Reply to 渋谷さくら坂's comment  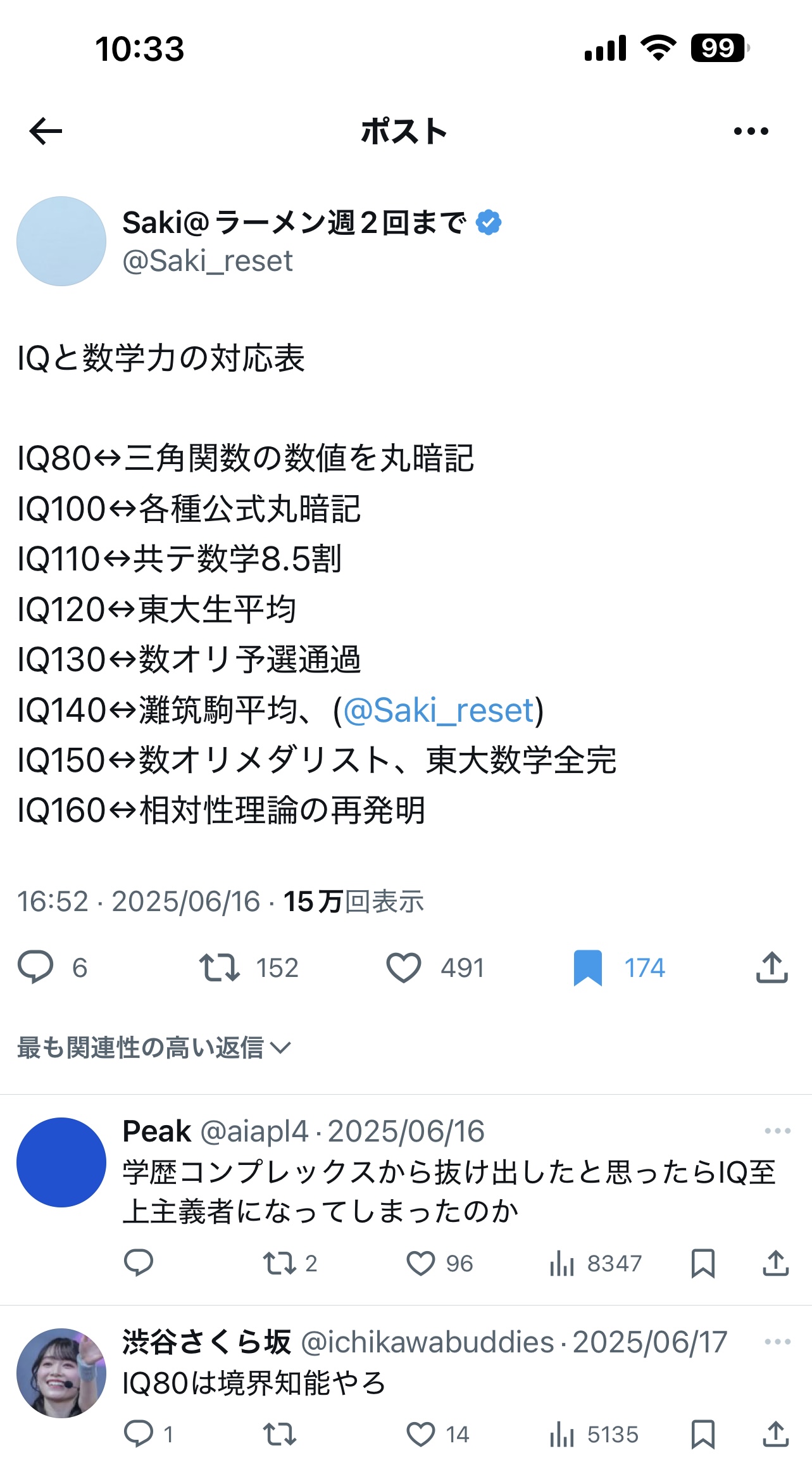(139, 1434)
